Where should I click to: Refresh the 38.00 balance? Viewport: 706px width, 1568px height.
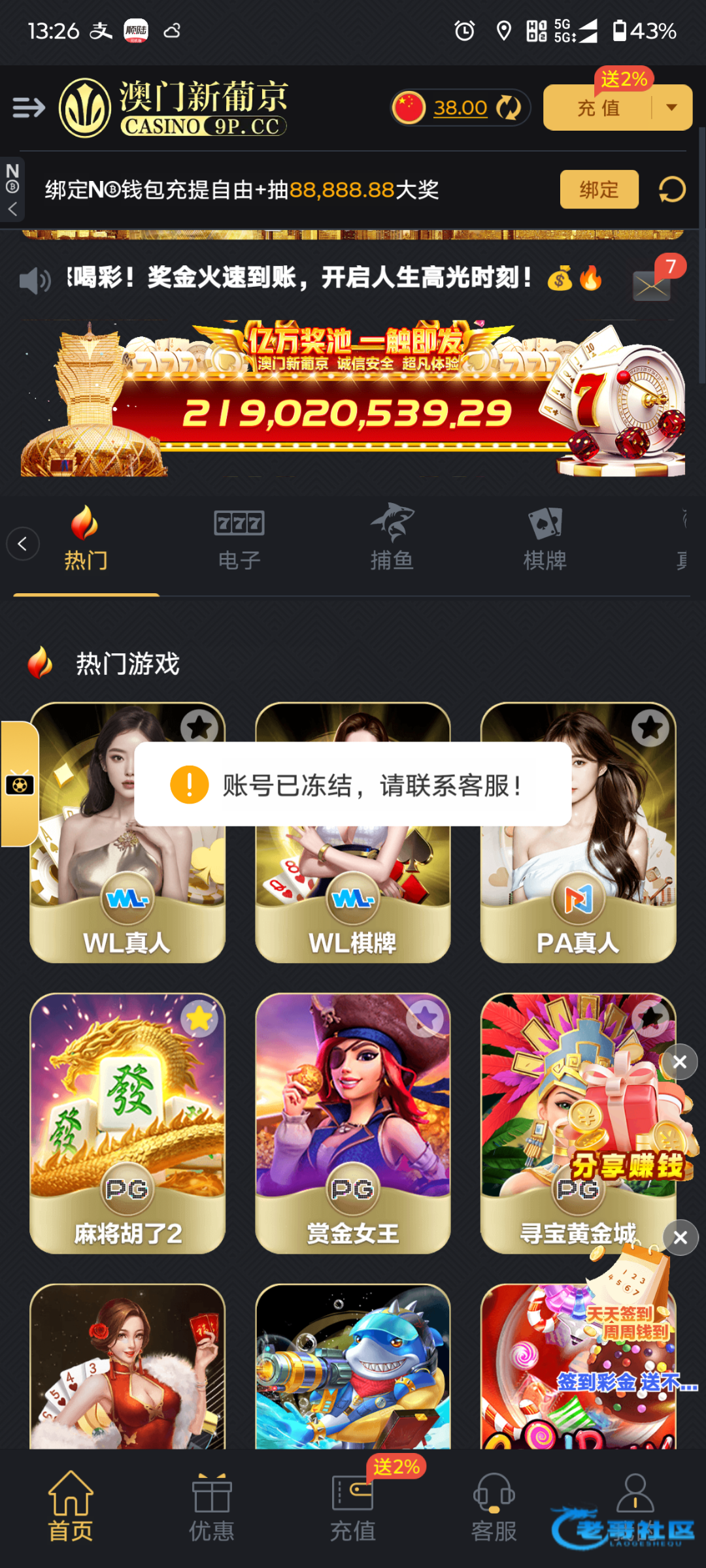[x=509, y=108]
